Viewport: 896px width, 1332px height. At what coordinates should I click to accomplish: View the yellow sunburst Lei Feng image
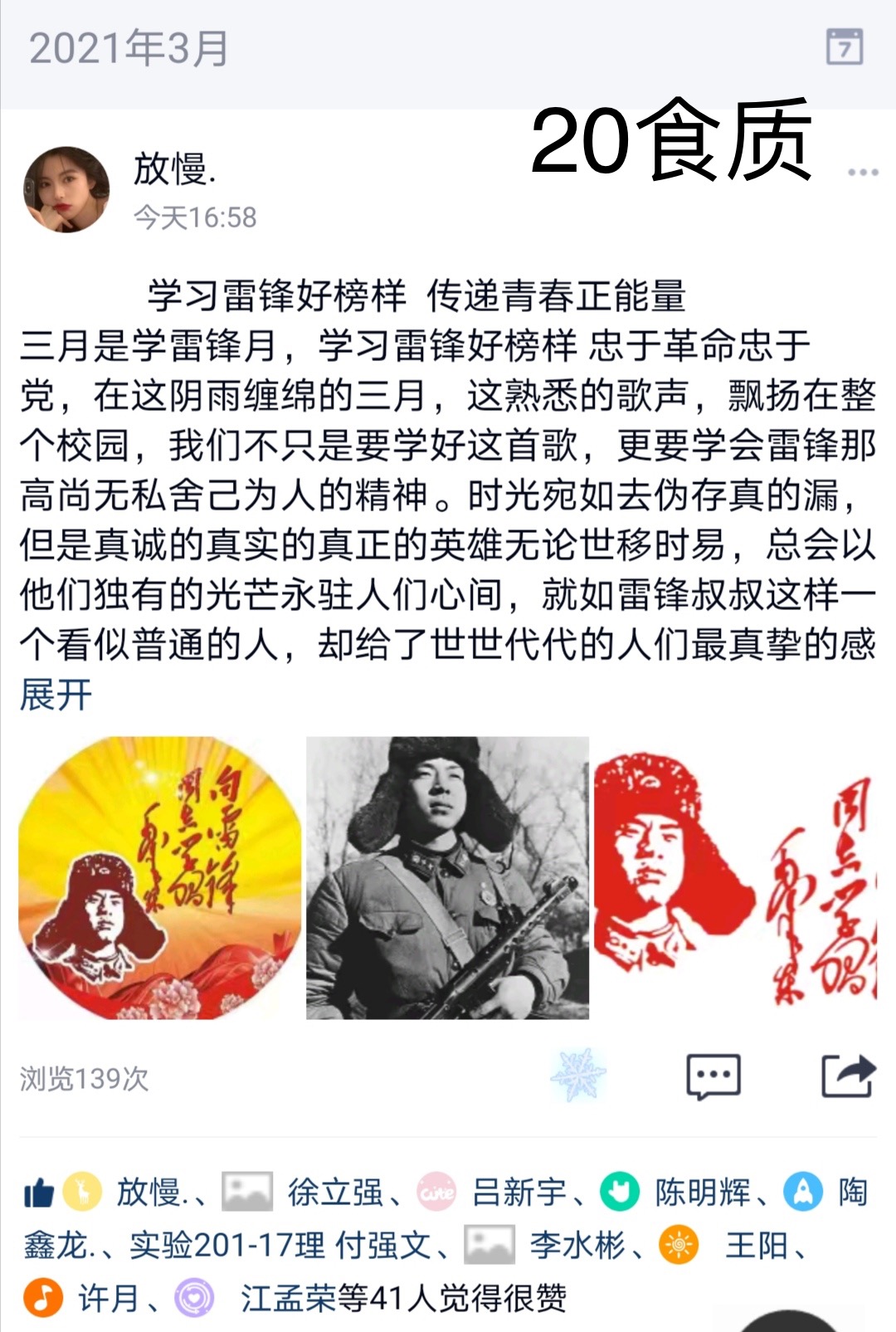tap(159, 878)
